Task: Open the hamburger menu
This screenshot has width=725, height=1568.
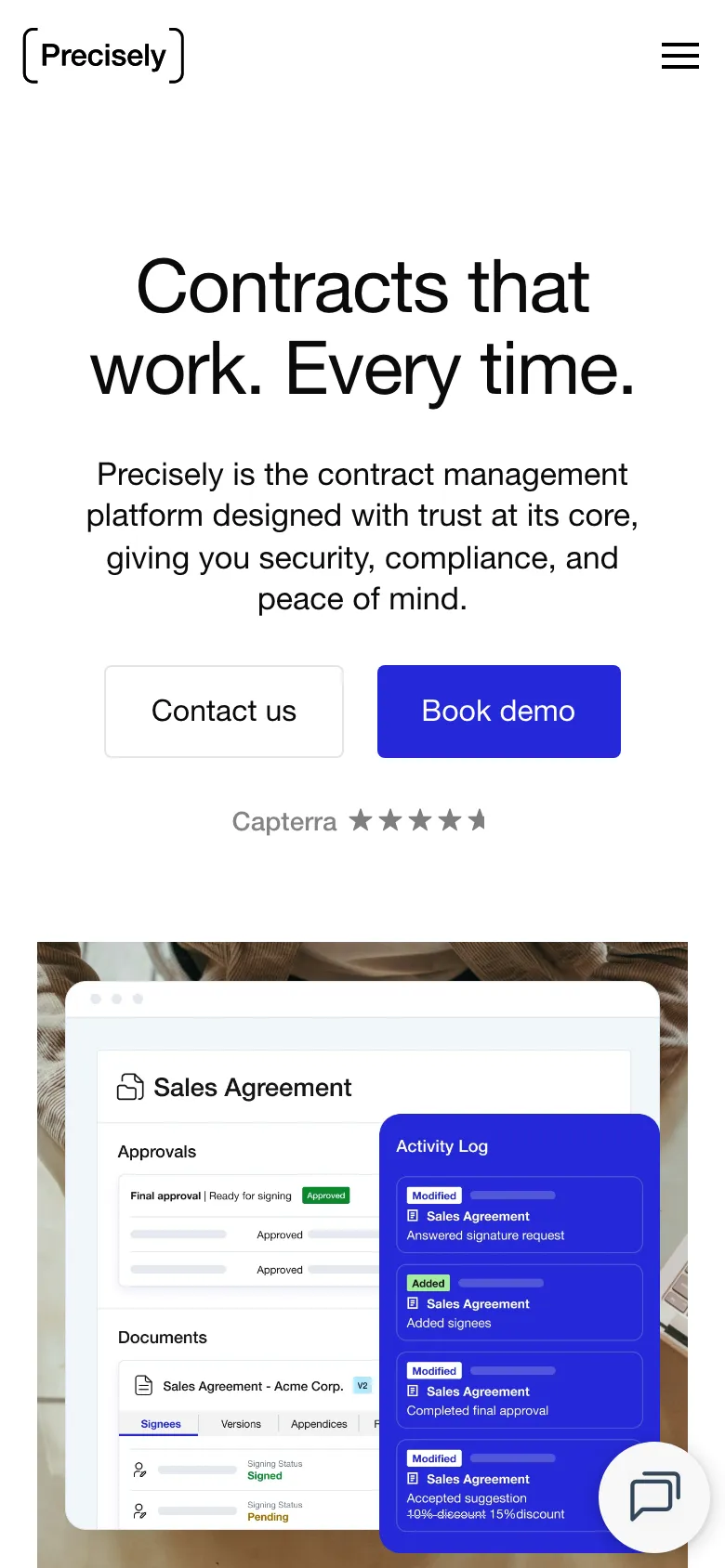Action: [x=679, y=56]
